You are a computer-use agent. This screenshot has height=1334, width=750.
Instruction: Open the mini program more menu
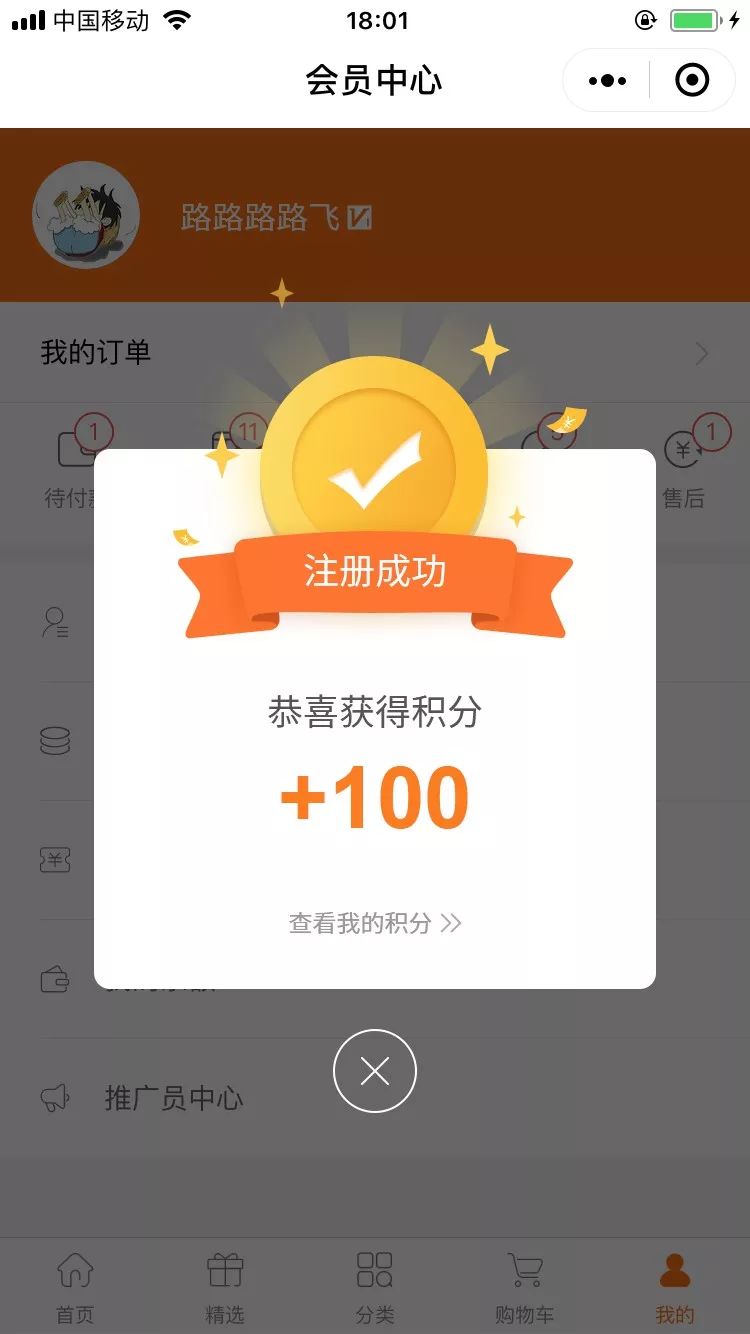(x=607, y=81)
